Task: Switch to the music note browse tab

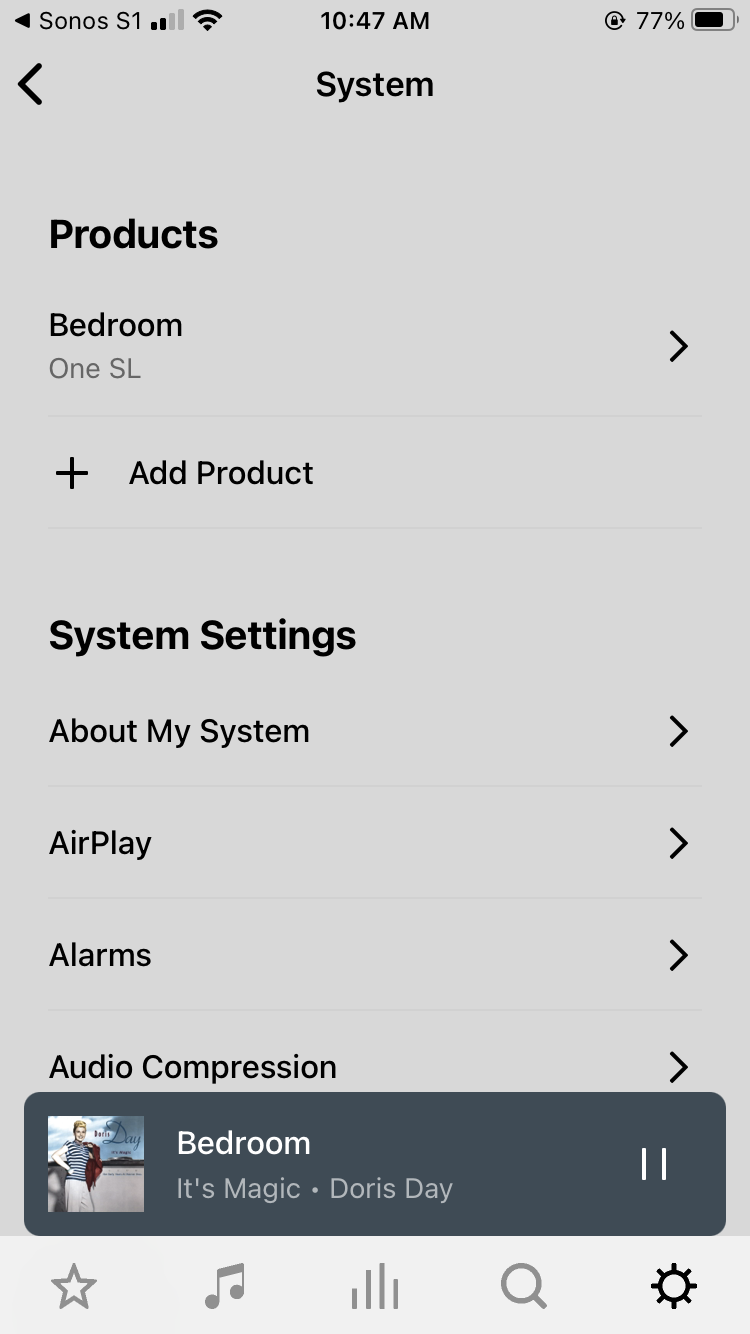Action: (225, 1286)
